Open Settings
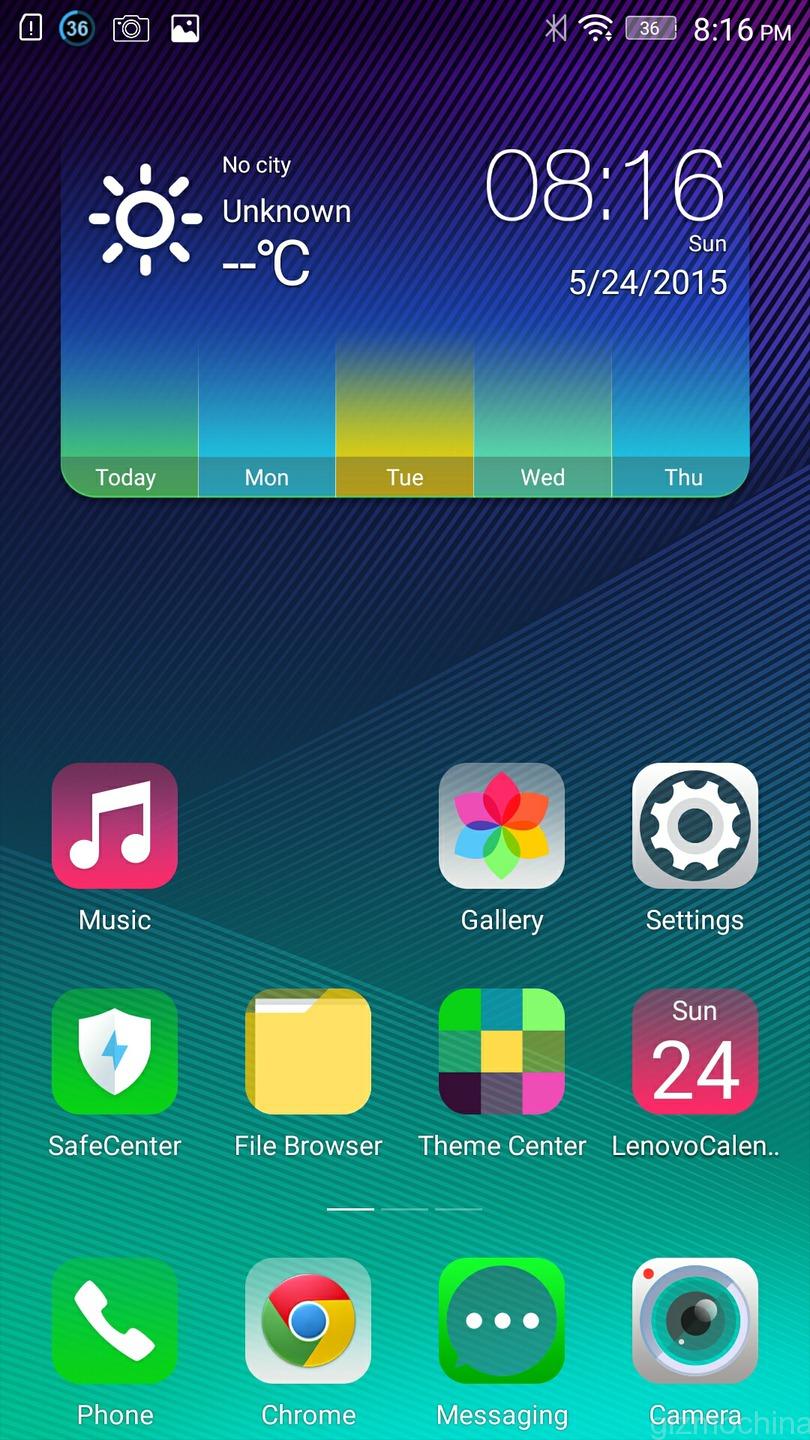Viewport: 810px width, 1440px height. pos(695,826)
